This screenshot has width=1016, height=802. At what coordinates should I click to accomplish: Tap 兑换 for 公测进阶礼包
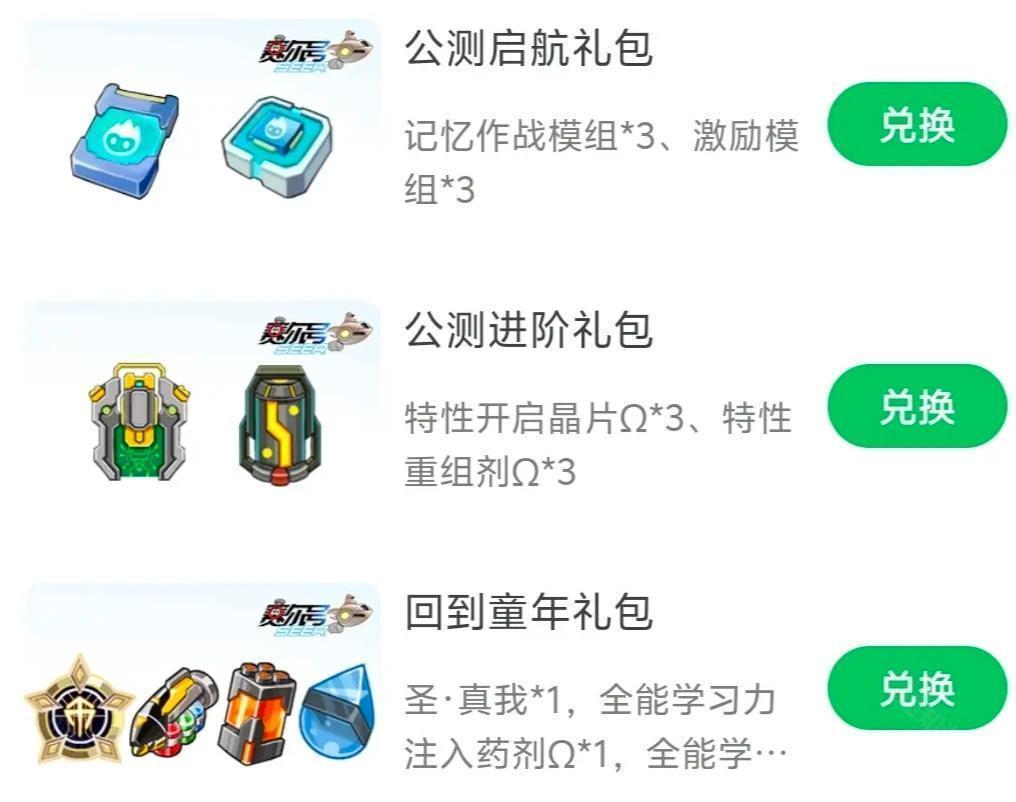[916, 406]
